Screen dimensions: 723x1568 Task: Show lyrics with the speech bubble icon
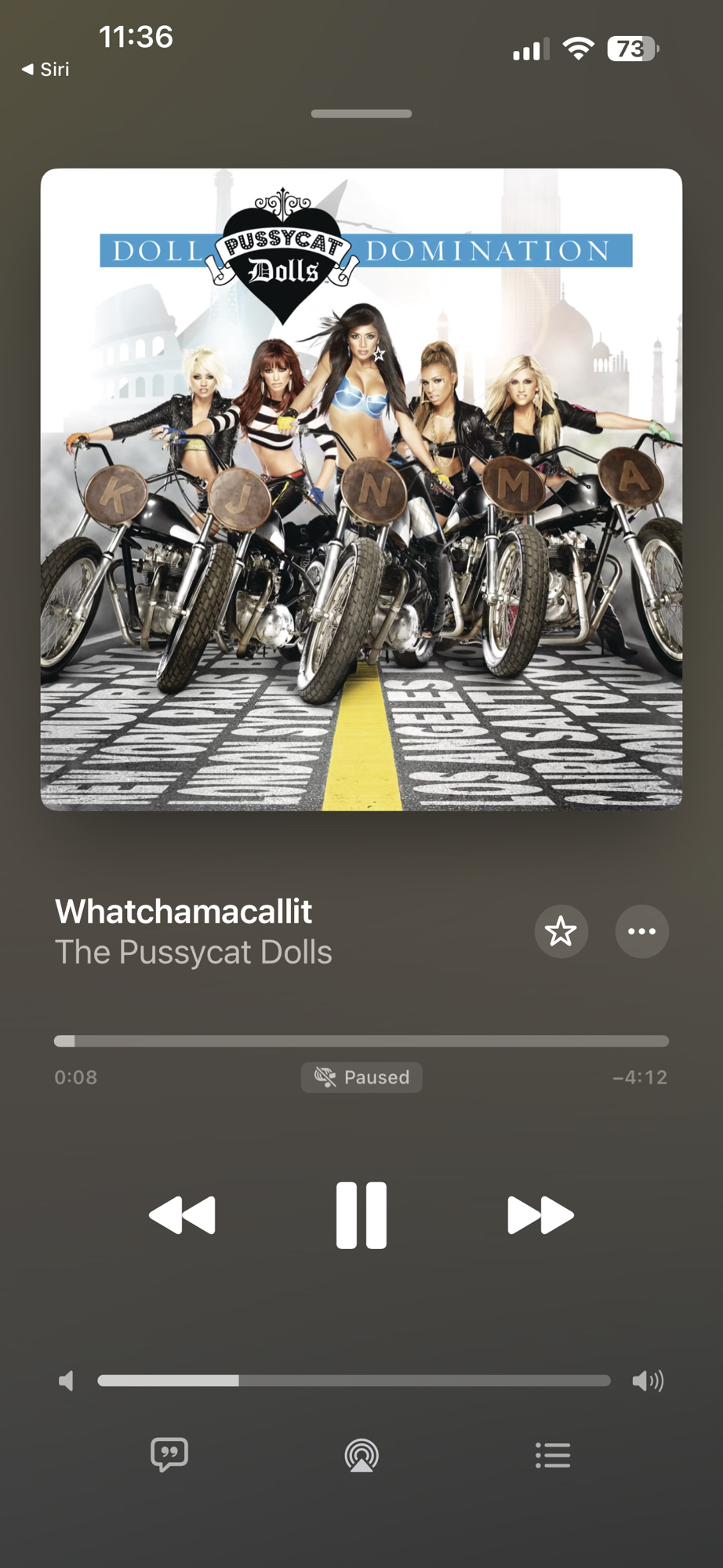169,1455
